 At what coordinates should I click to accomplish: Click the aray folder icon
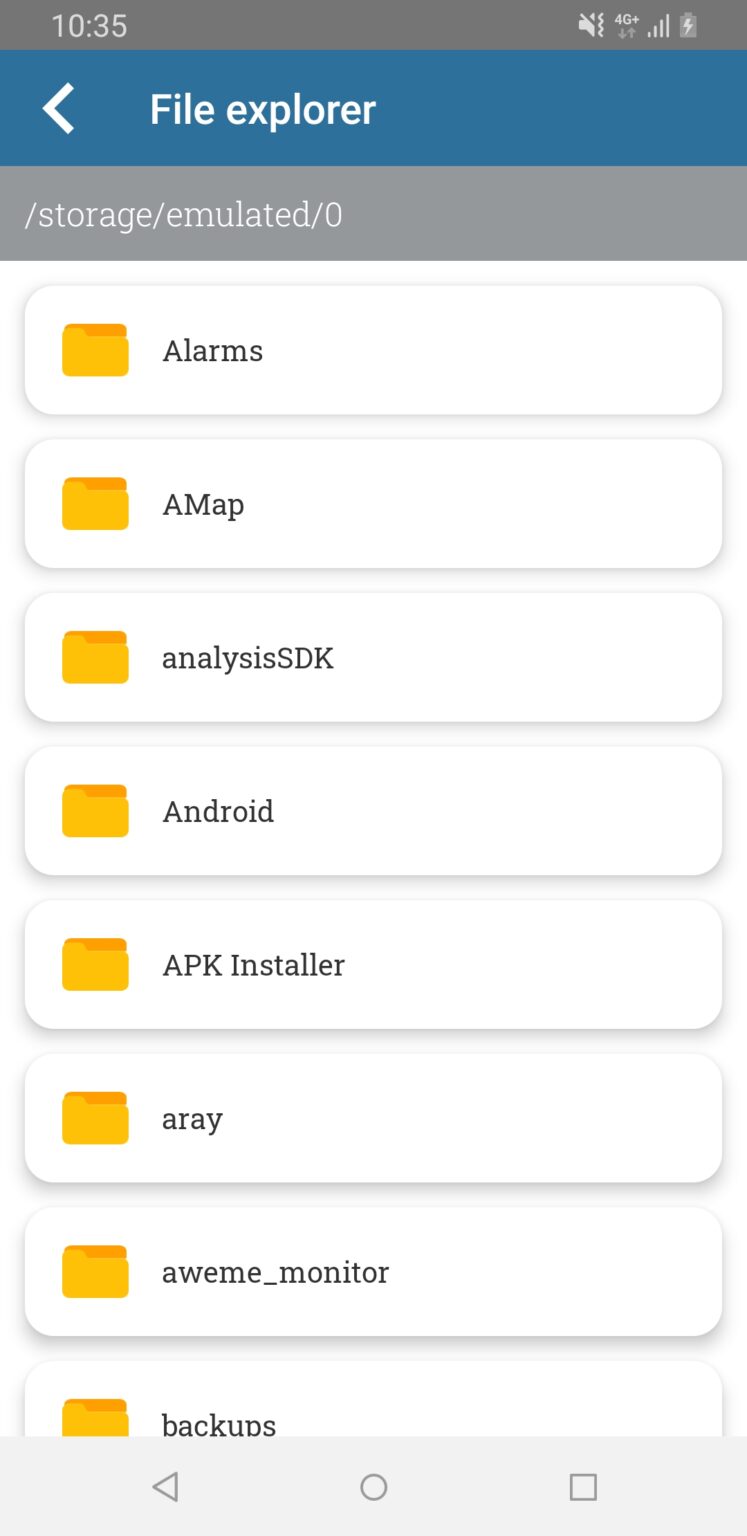pyautogui.click(x=93, y=1118)
